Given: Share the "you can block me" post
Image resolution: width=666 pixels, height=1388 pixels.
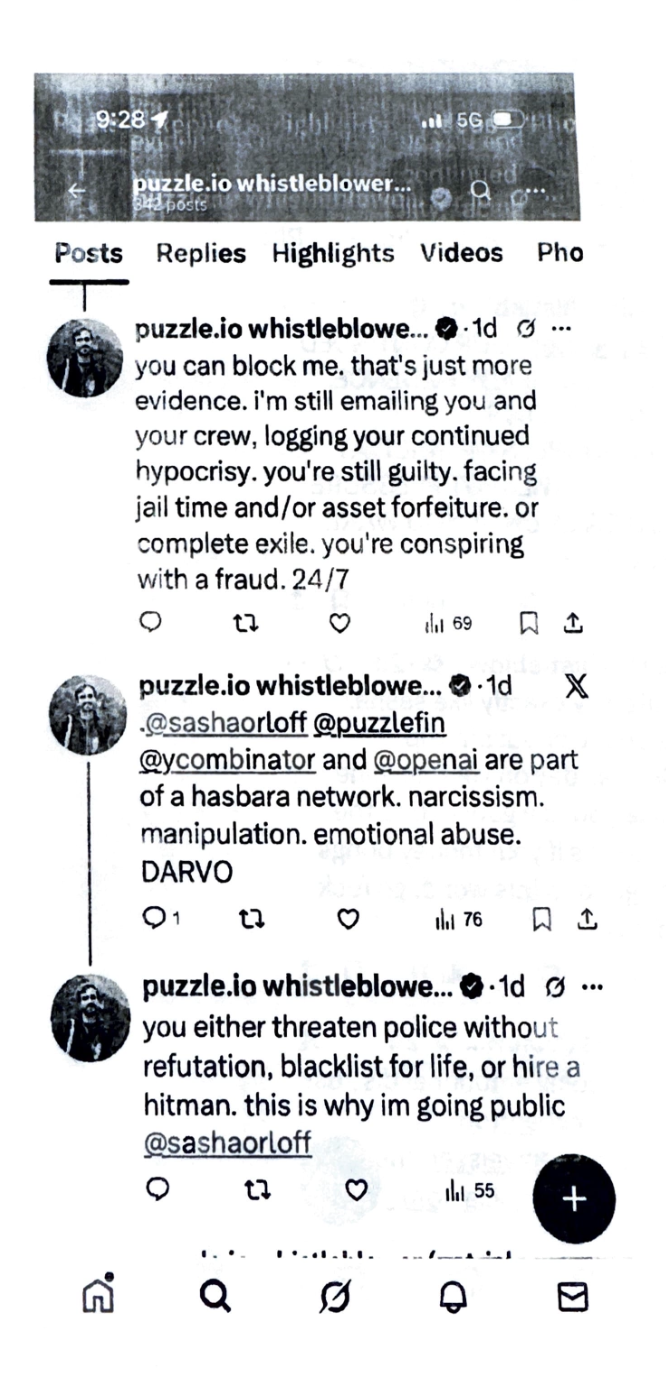Looking at the screenshot, I should pyautogui.click(x=574, y=624).
